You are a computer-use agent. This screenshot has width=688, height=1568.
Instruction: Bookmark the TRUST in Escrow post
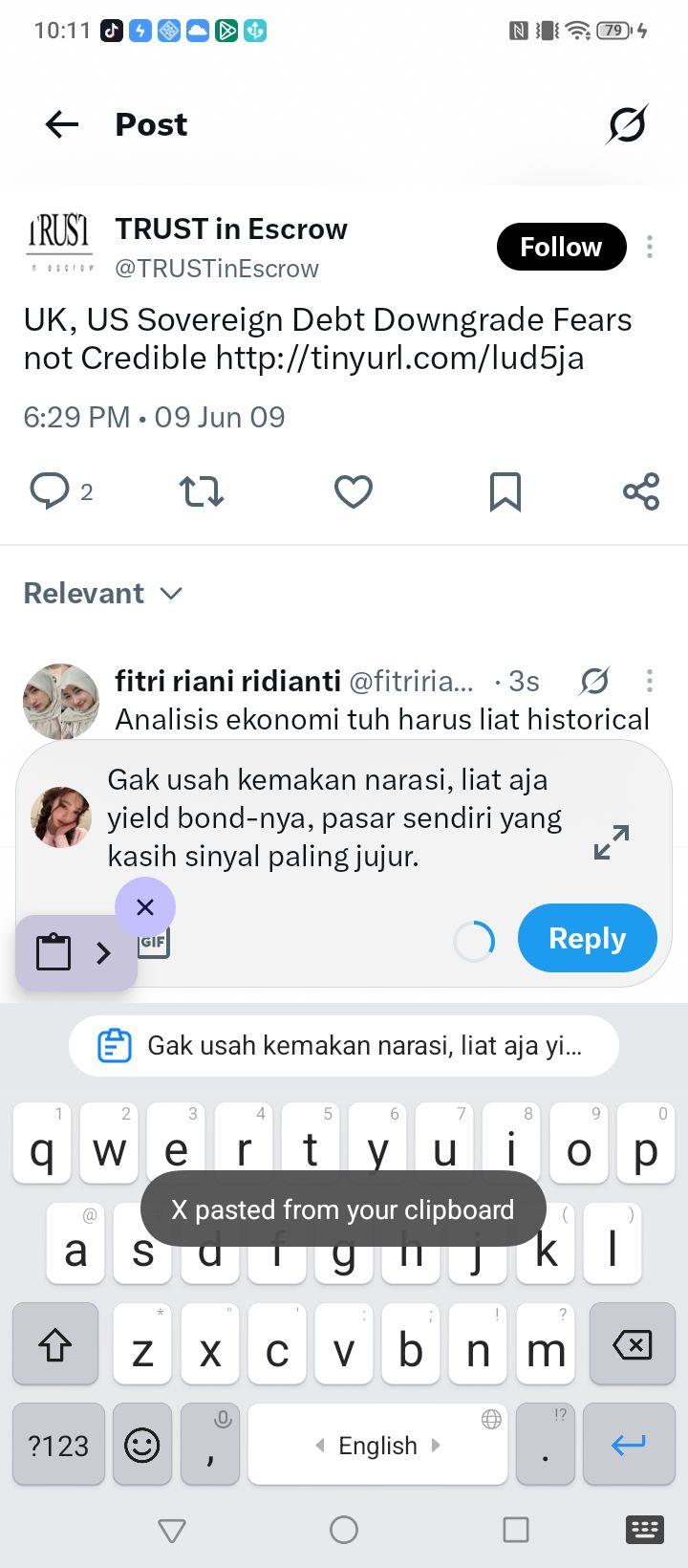[505, 491]
